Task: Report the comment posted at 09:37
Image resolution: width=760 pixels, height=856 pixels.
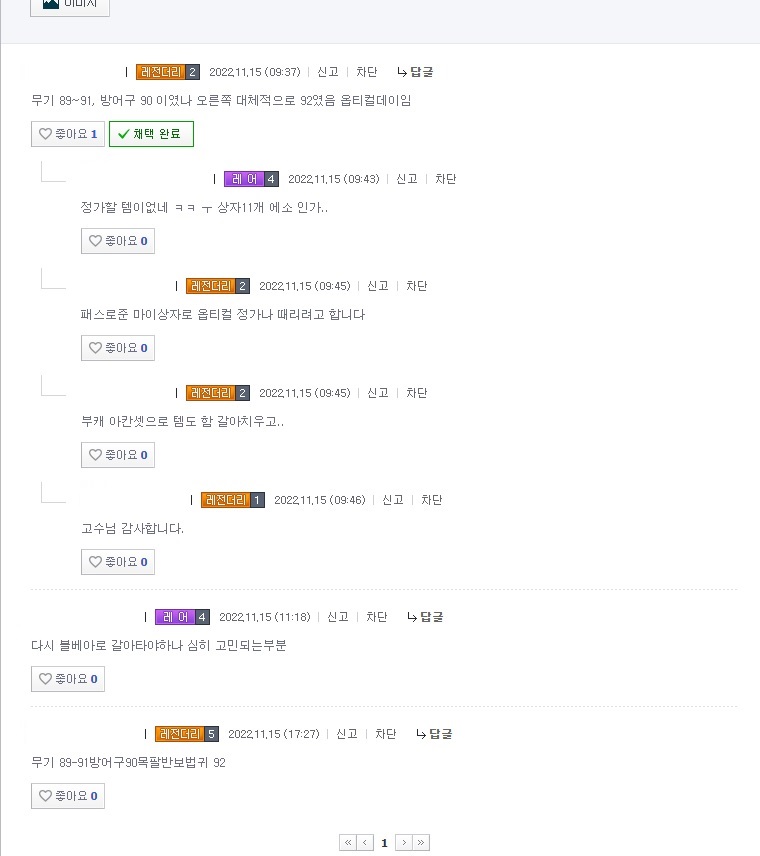Action: (328, 72)
